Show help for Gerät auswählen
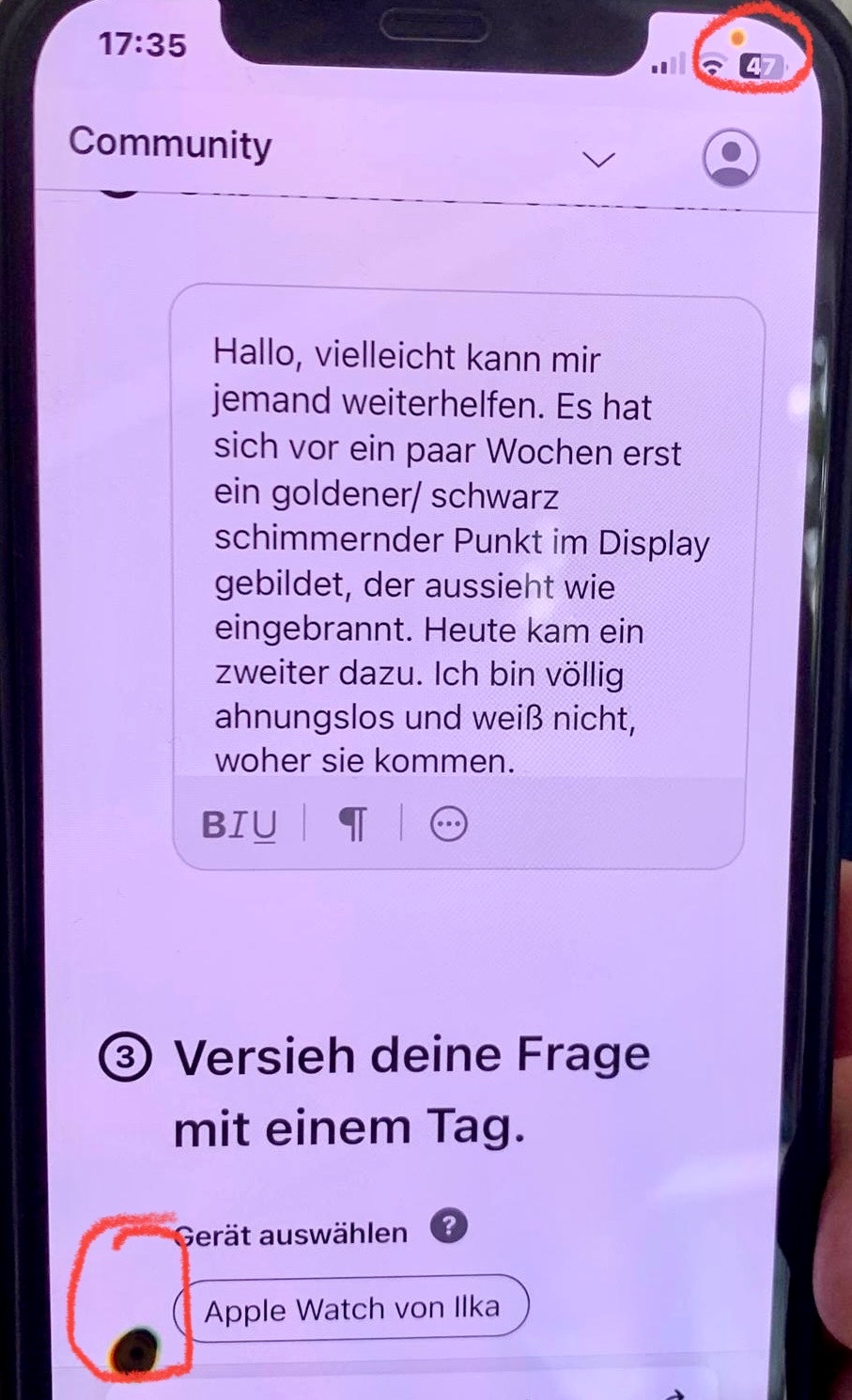The width and height of the screenshot is (852, 1400). (x=449, y=1226)
